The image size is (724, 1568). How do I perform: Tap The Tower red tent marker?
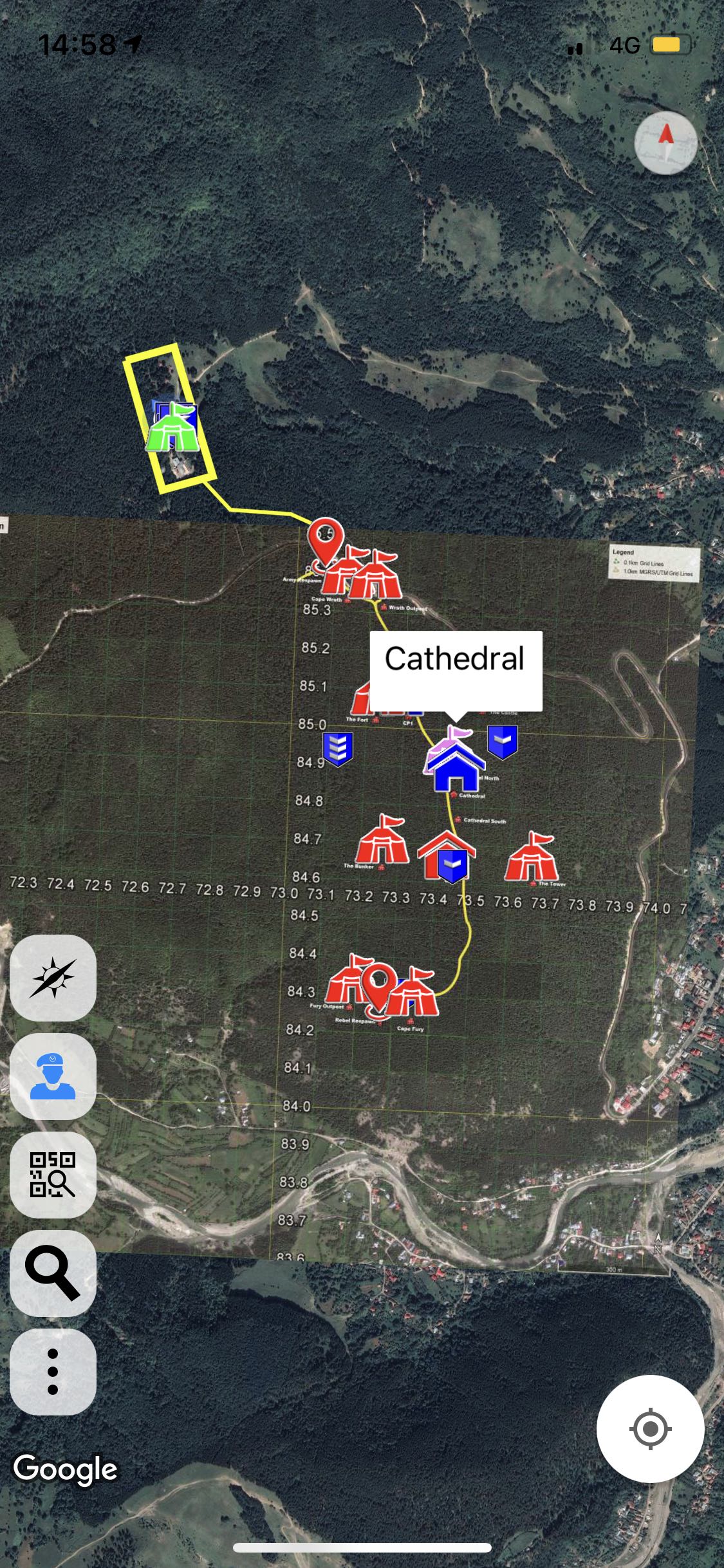[532, 856]
